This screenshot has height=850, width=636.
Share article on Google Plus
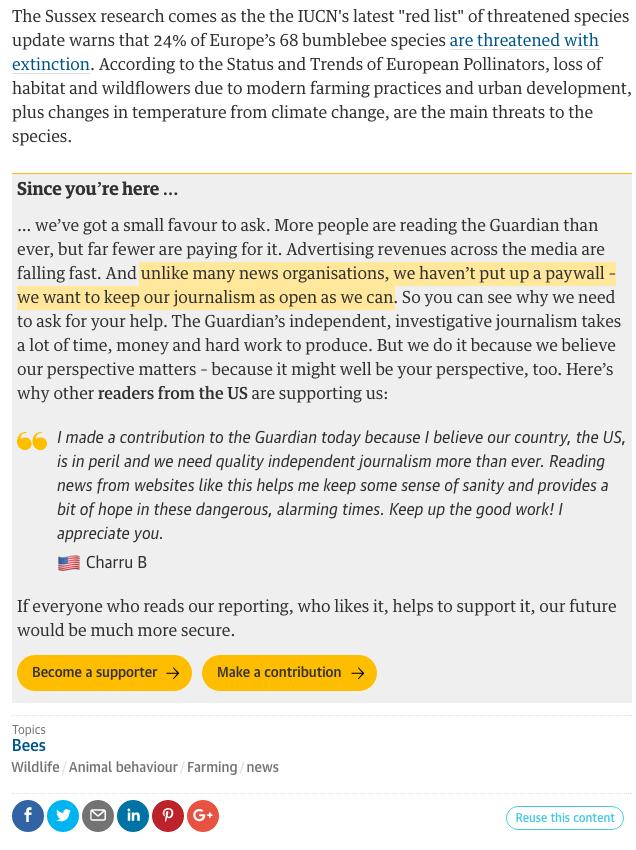203,816
